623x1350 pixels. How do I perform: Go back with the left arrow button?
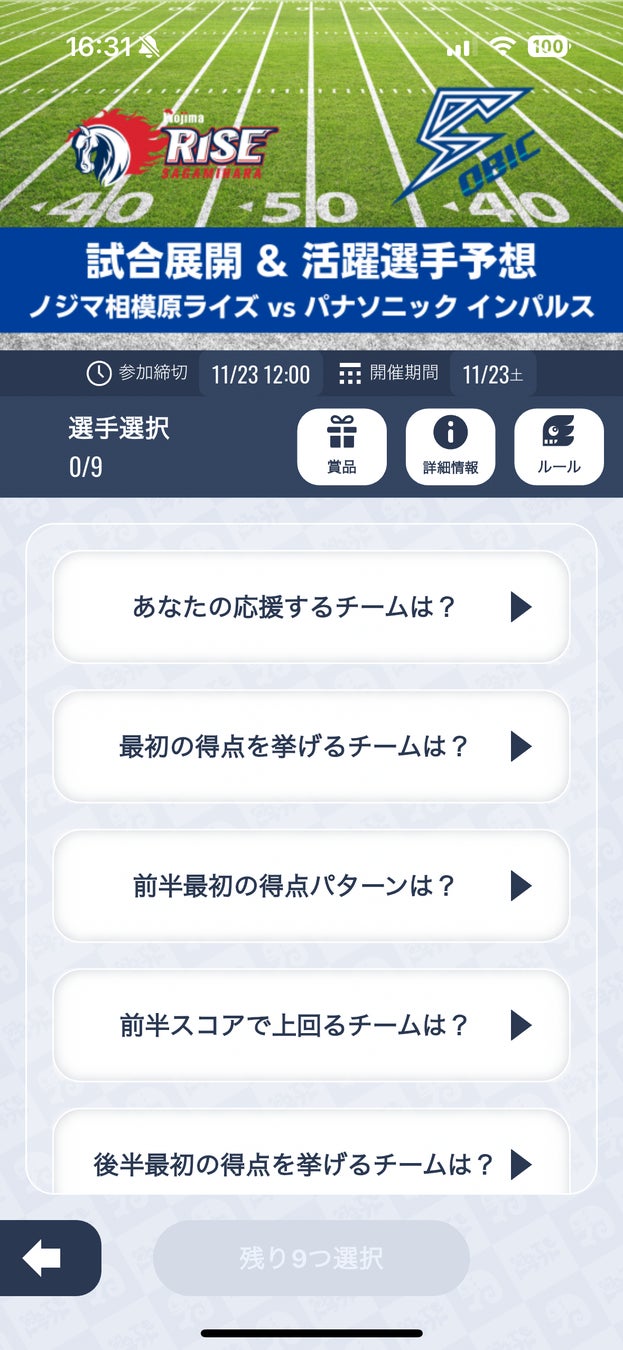point(45,1259)
